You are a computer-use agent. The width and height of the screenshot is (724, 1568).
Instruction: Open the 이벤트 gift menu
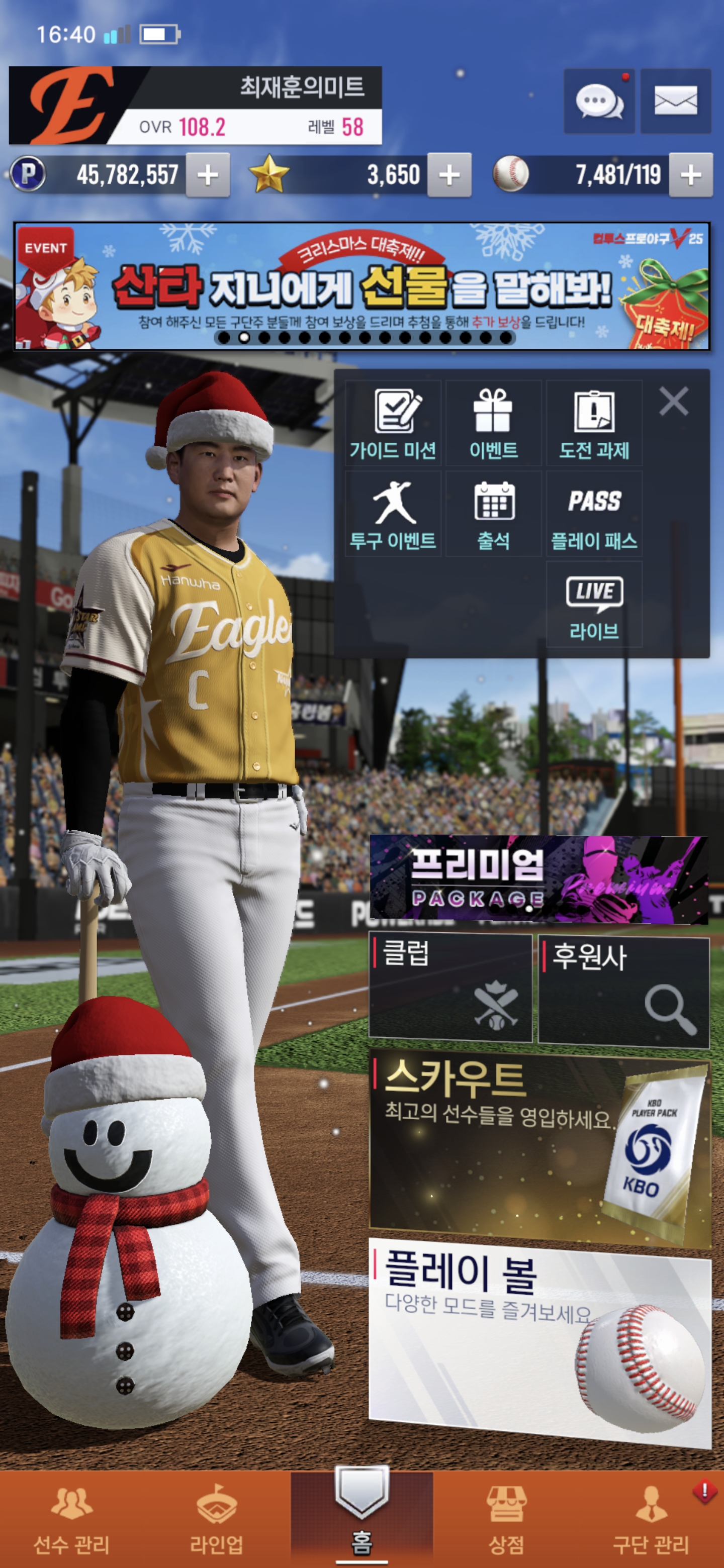coord(493,424)
